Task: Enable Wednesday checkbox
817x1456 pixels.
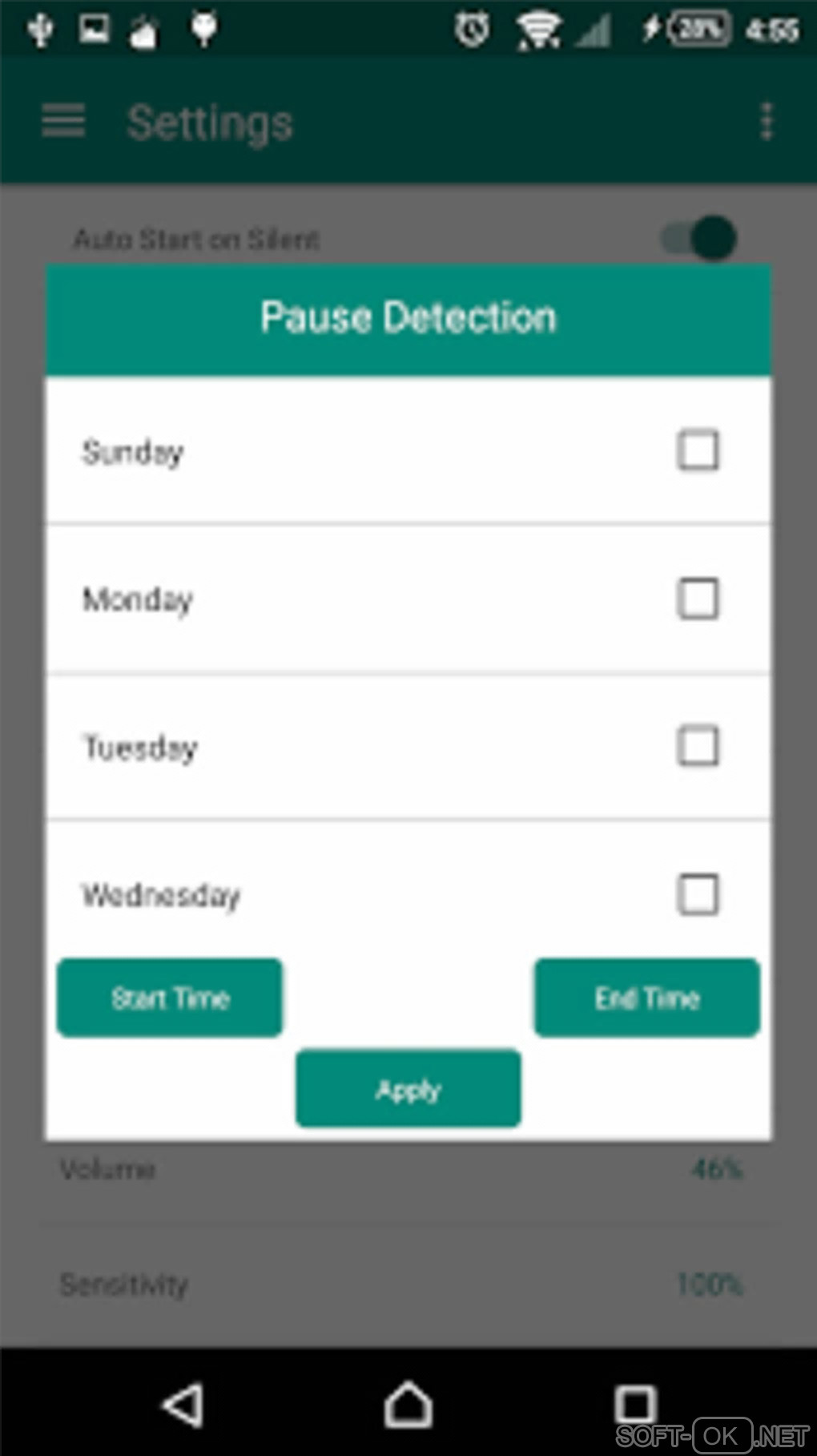Action: coord(698,893)
